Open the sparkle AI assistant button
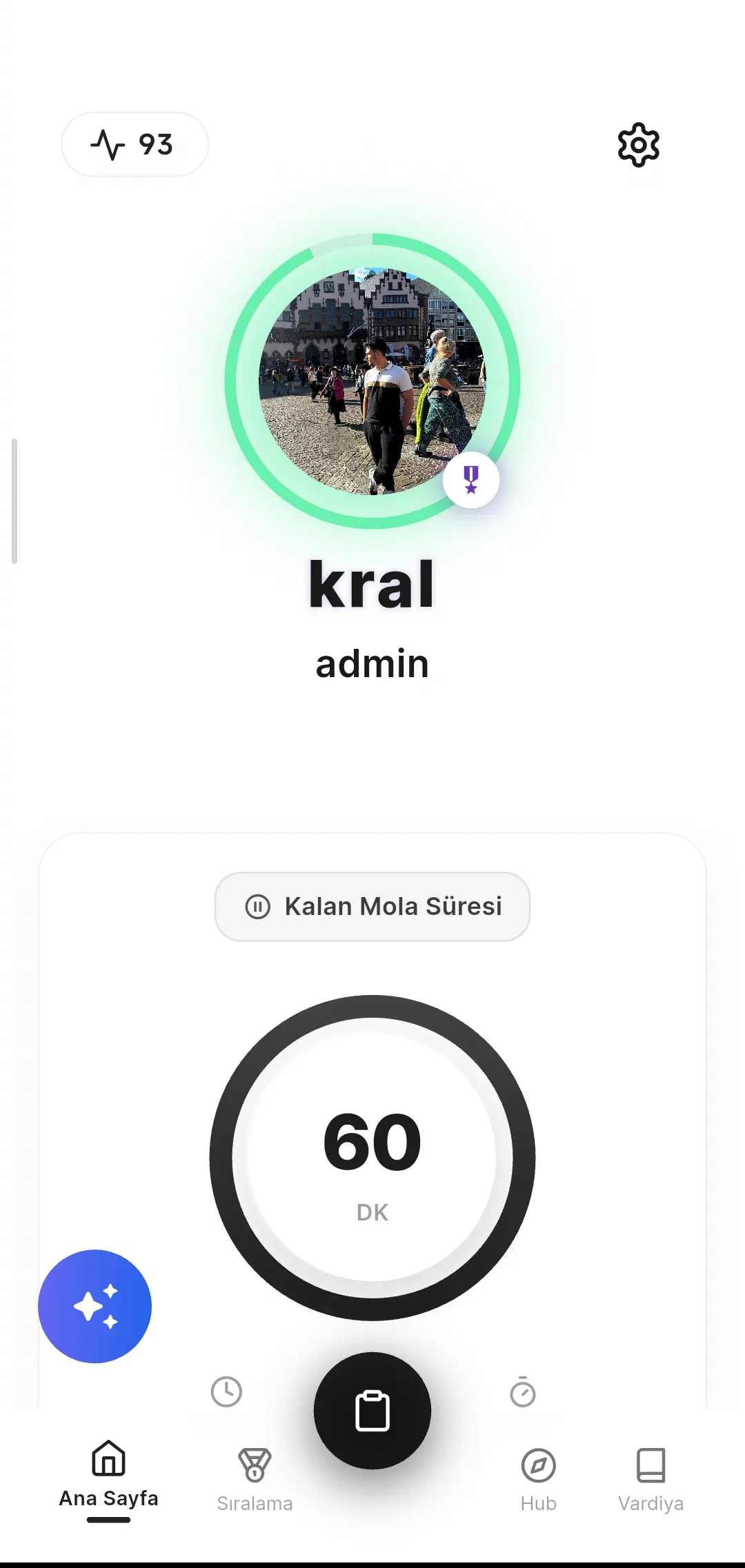This screenshot has height=1568, width=745. tap(95, 1306)
